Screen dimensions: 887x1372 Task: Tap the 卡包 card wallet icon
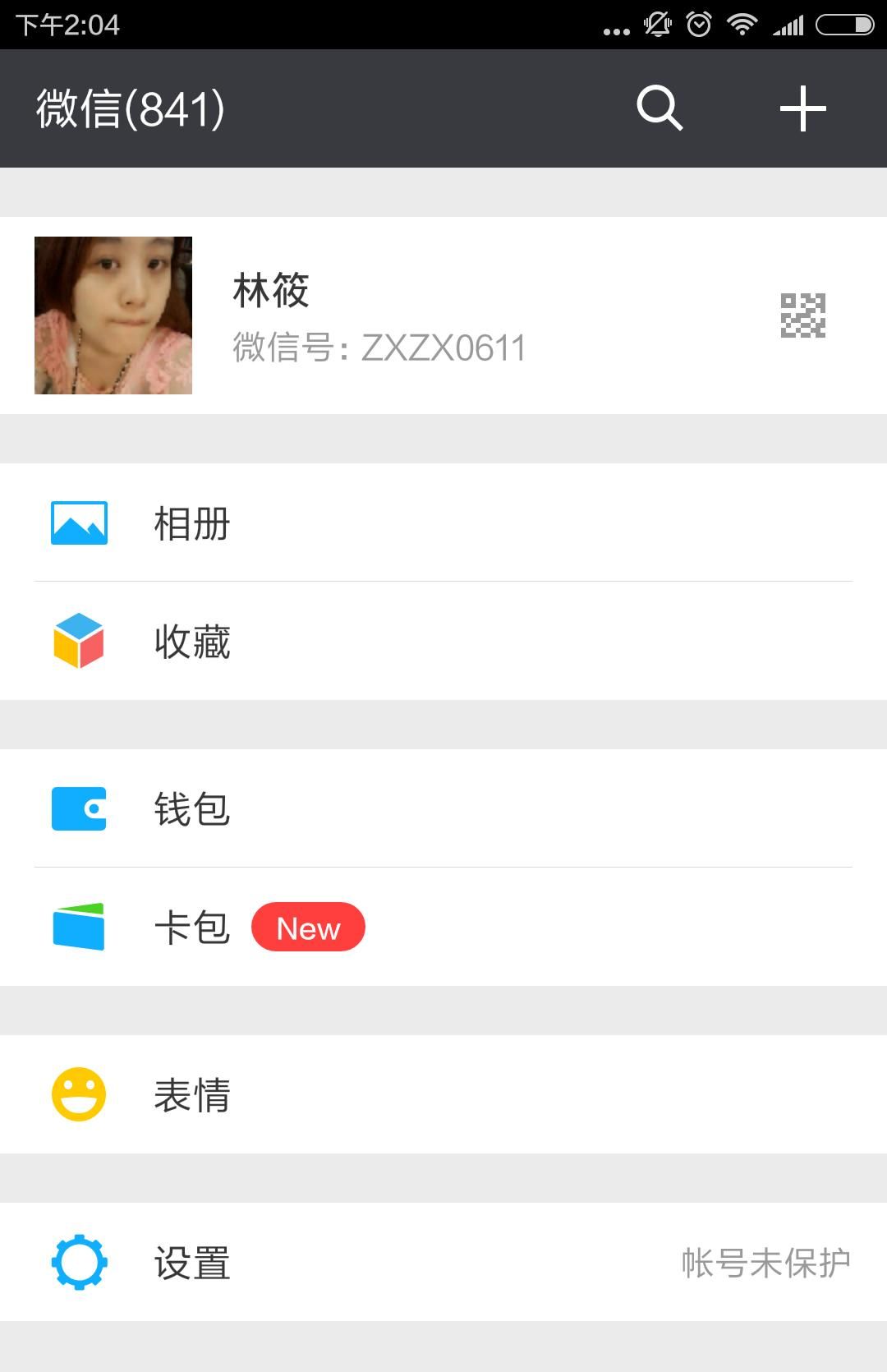78,928
